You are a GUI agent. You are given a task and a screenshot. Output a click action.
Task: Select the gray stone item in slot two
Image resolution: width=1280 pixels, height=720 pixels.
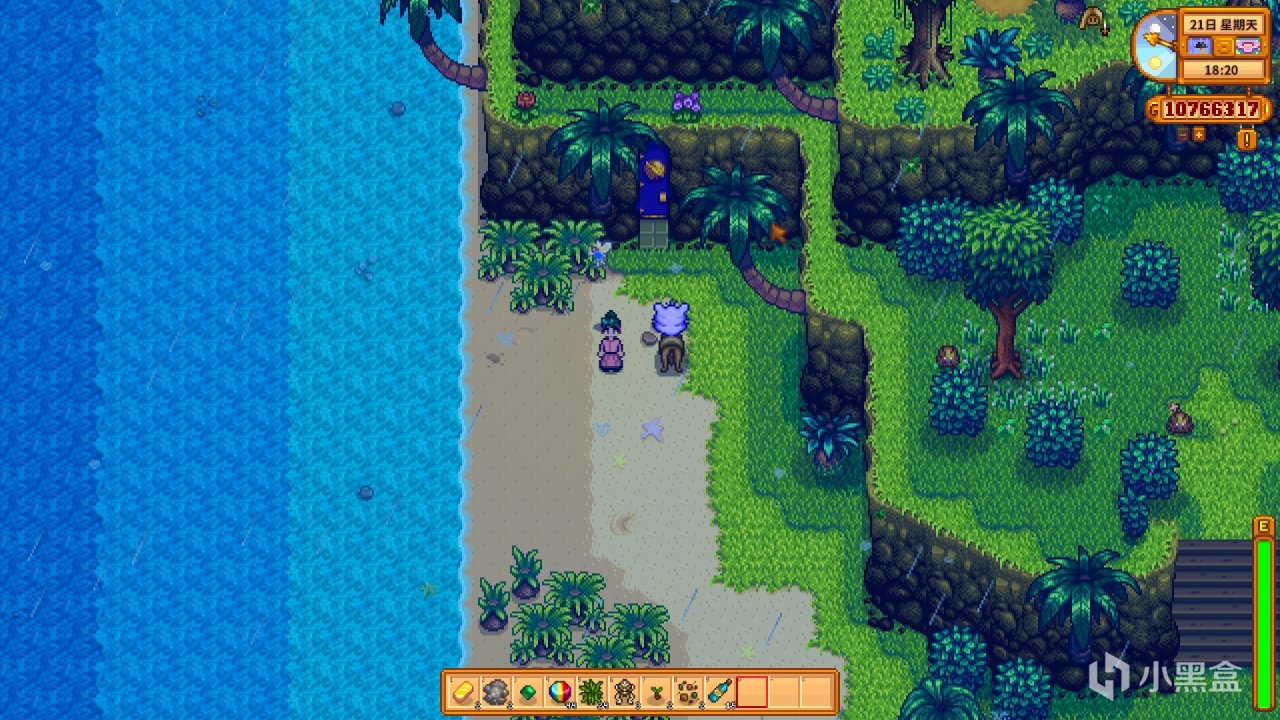click(x=496, y=691)
